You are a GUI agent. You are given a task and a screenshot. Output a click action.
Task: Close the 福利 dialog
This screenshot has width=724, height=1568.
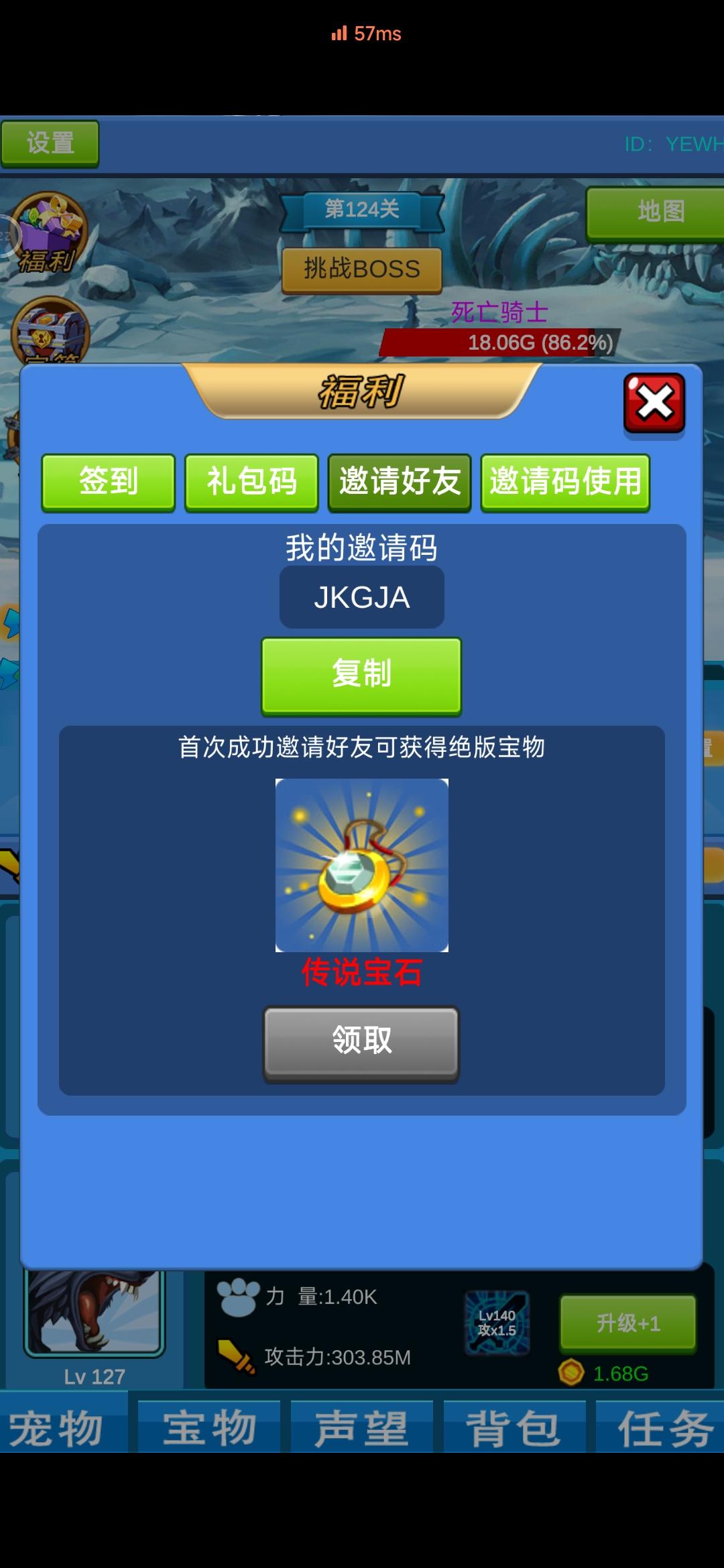tap(654, 403)
